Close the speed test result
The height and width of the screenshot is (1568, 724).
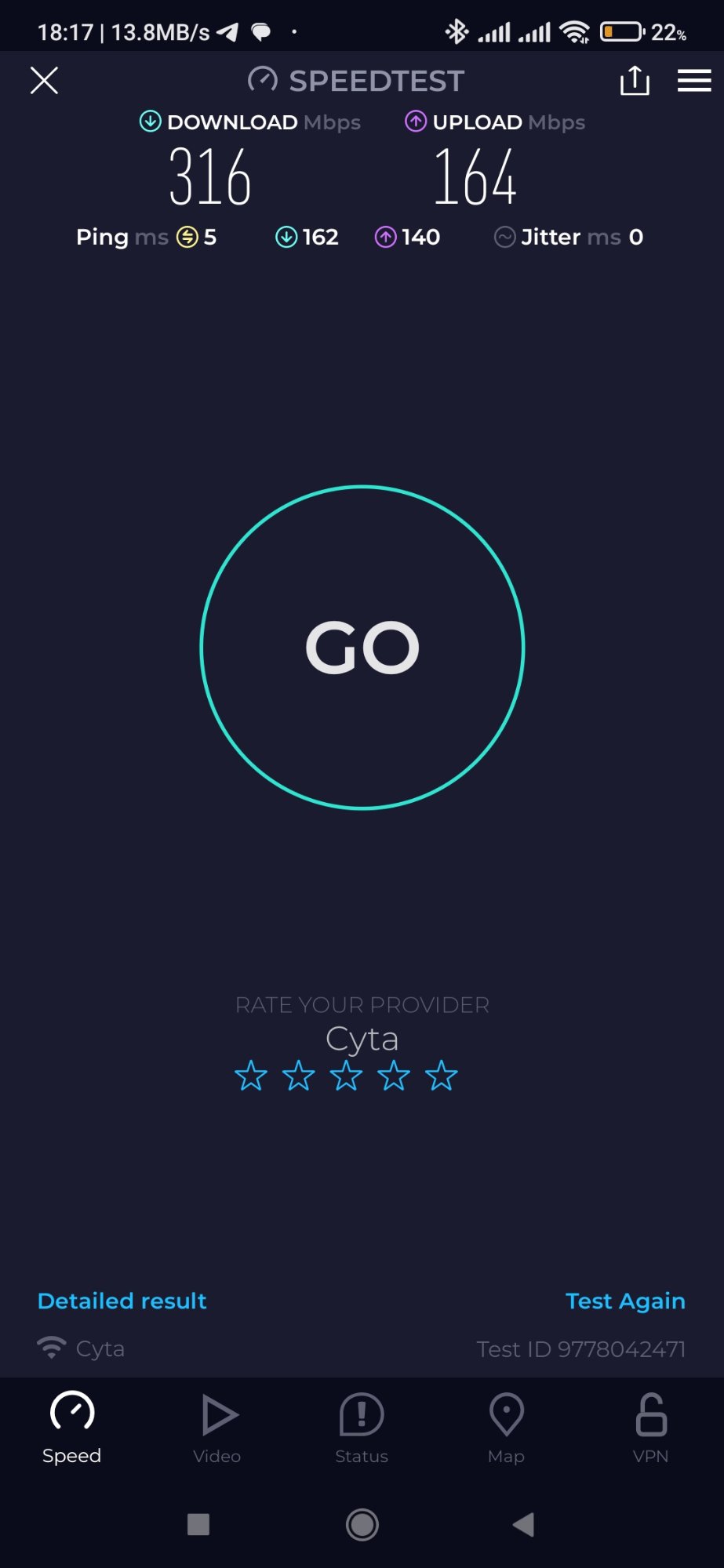(44, 80)
